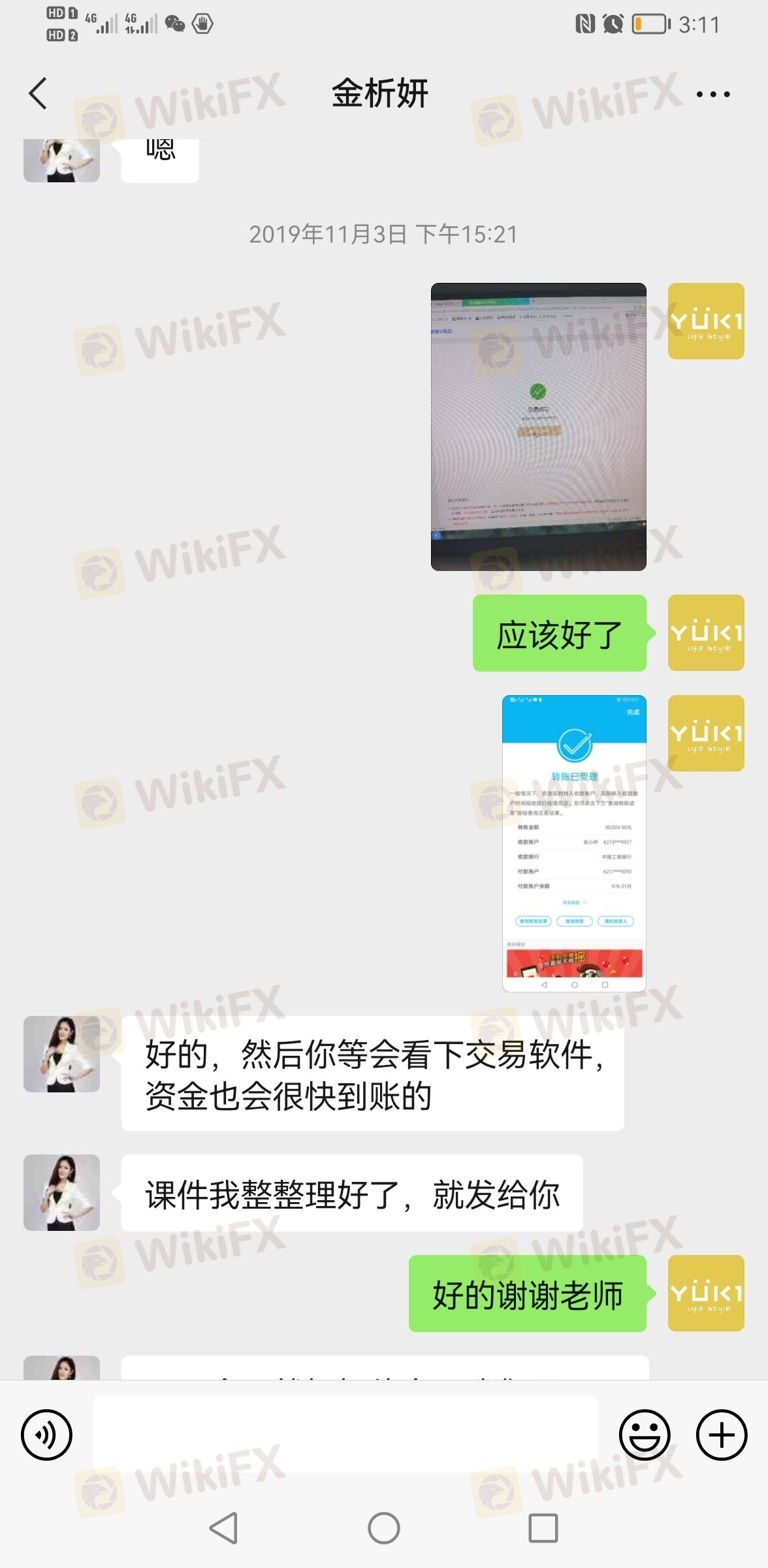Image resolution: width=768 pixels, height=1568 pixels.
Task: Go back from the 金析妍 chat
Action: 38,93
